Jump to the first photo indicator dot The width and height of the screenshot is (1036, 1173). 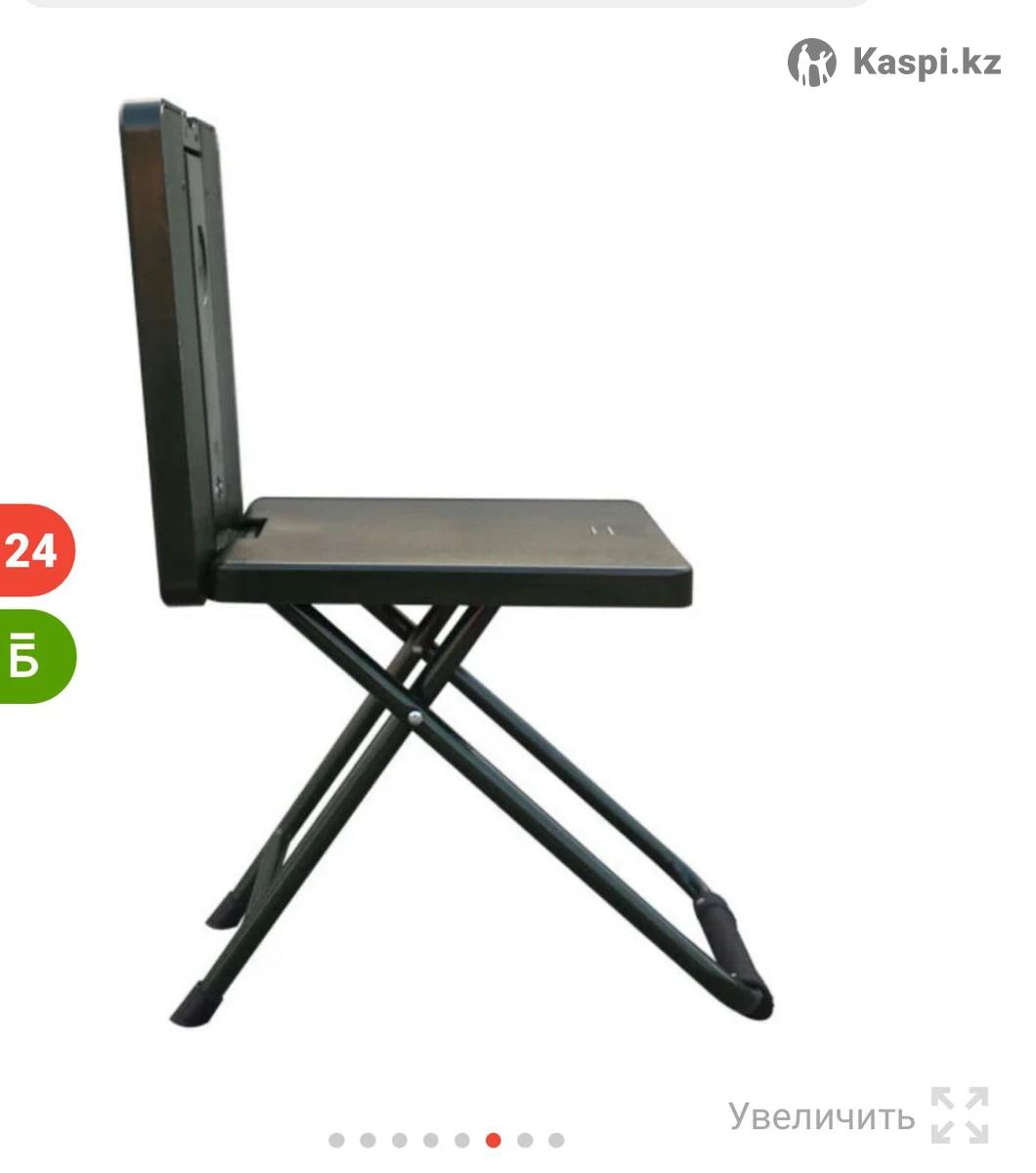(337, 1140)
